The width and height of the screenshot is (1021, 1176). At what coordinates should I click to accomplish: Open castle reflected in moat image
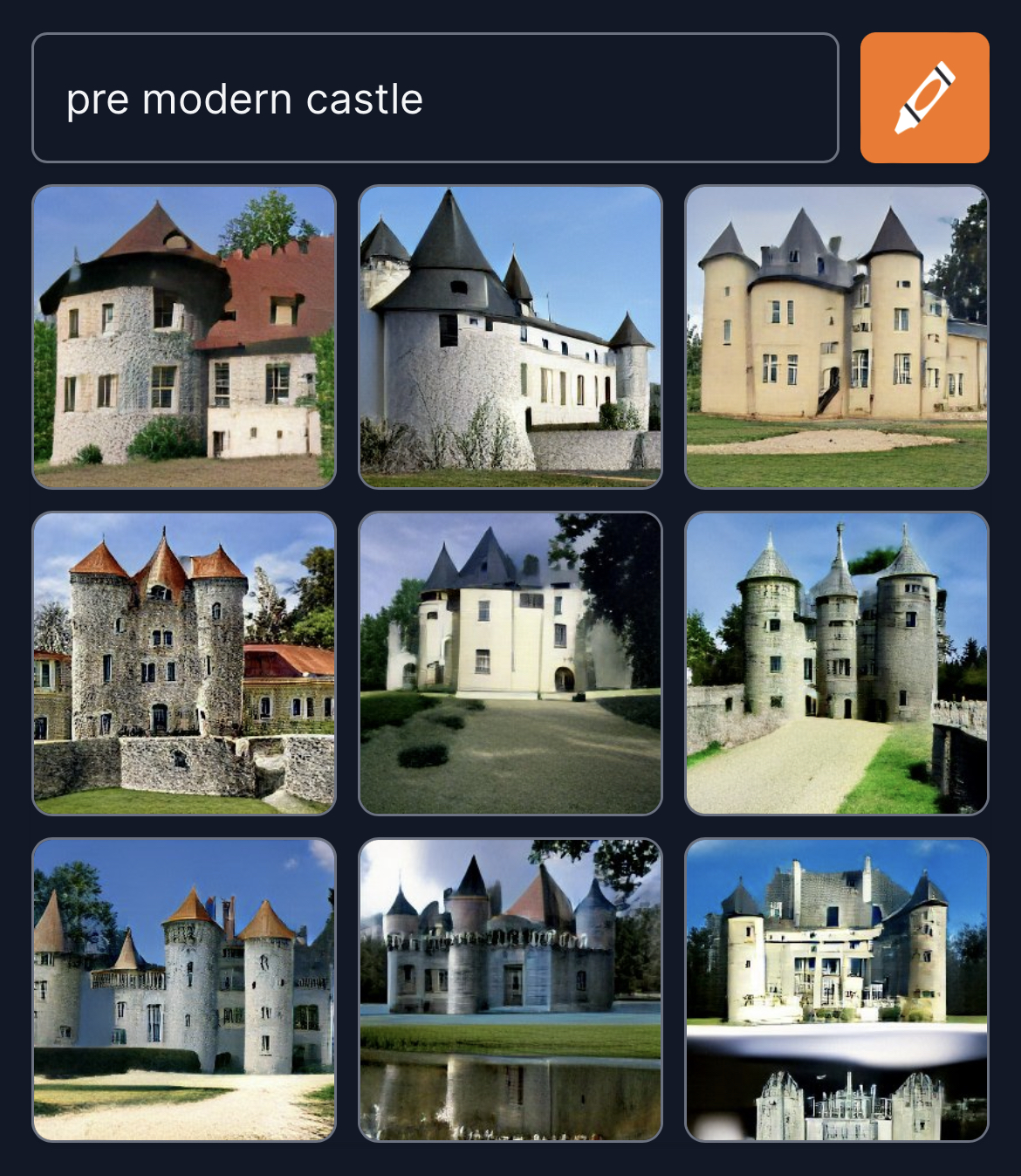click(x=510, y=990)
